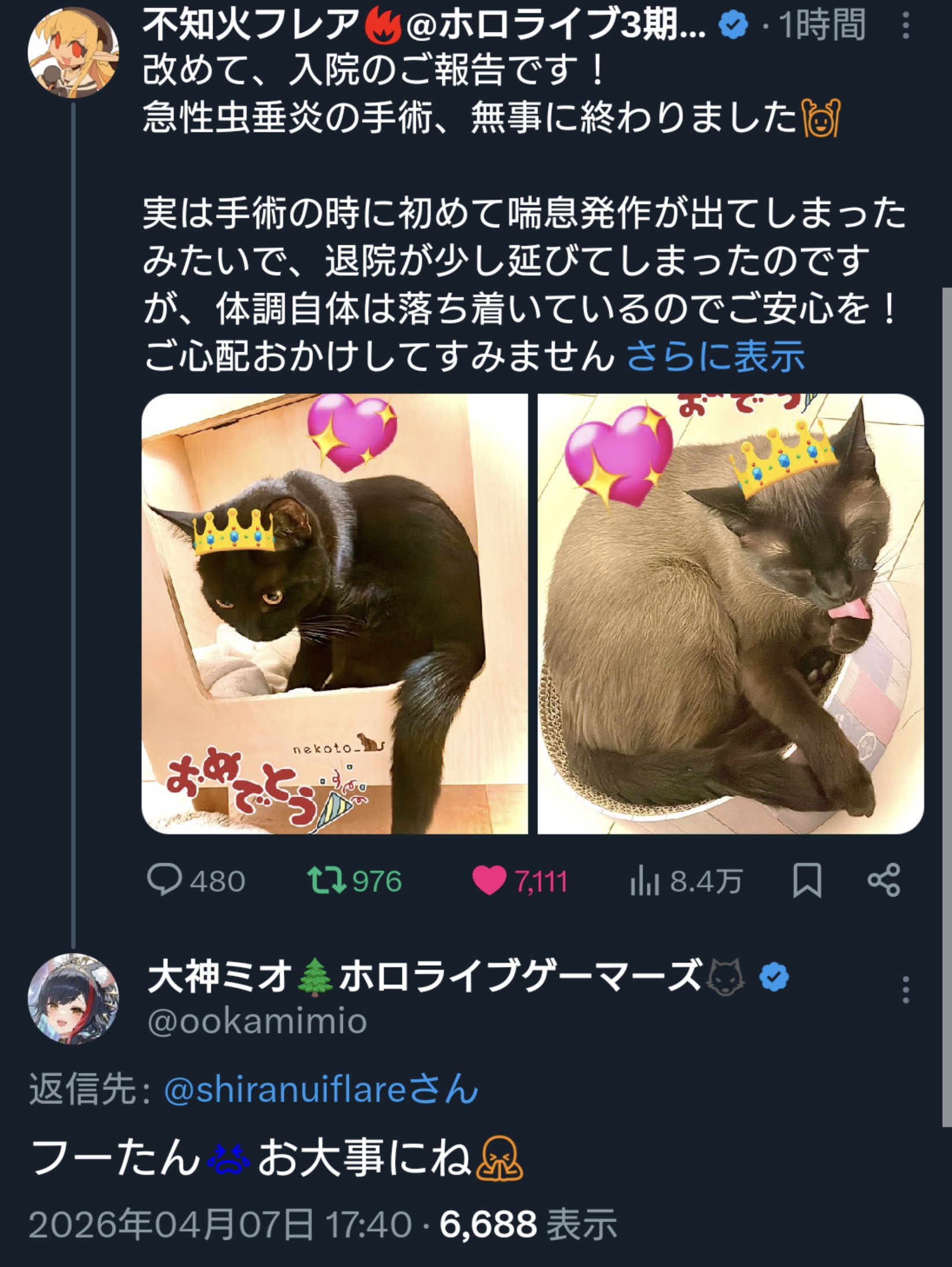This screenshot has height=1267, width=952.
Task: Open the cat licking paw photo
Action: [731, 614]
